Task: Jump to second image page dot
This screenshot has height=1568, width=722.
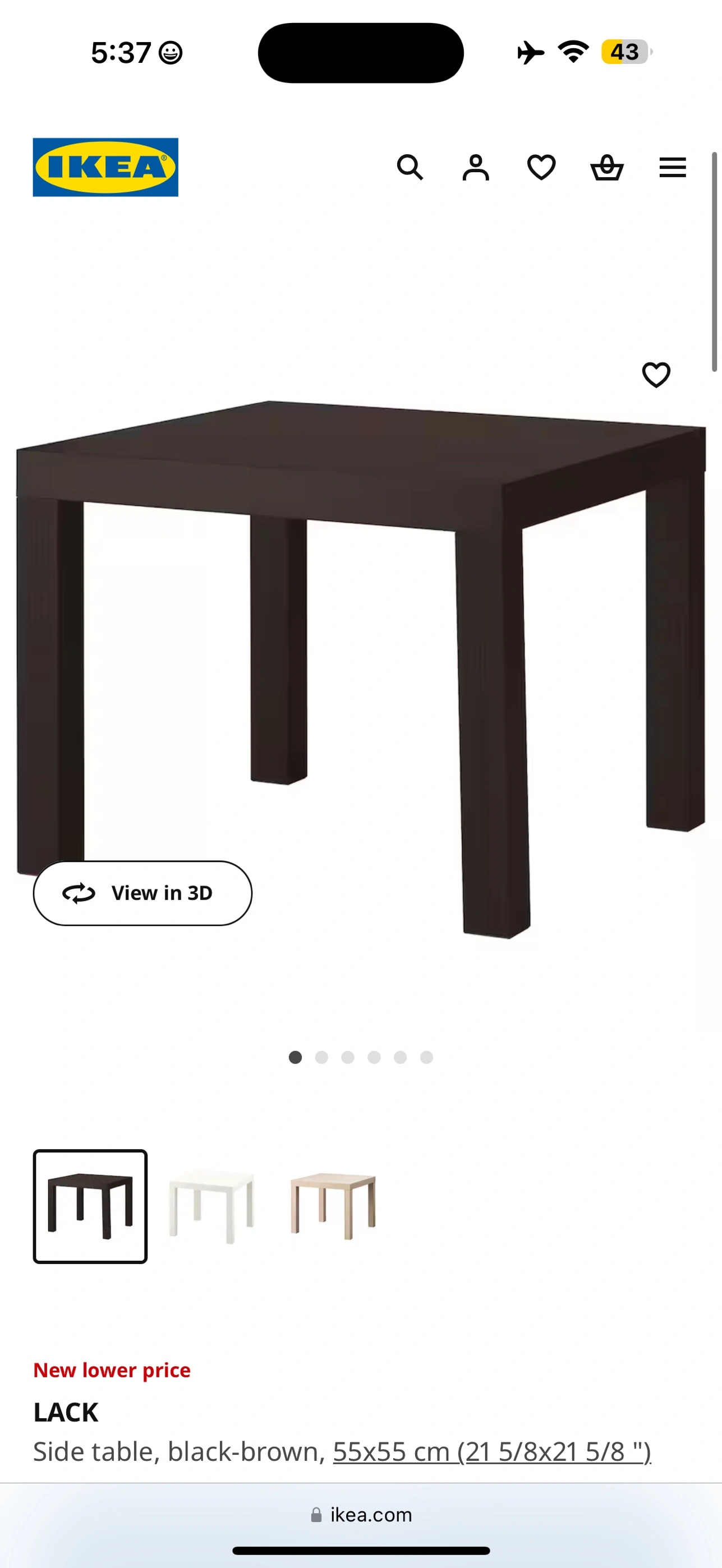Action: click(321, 1057)
